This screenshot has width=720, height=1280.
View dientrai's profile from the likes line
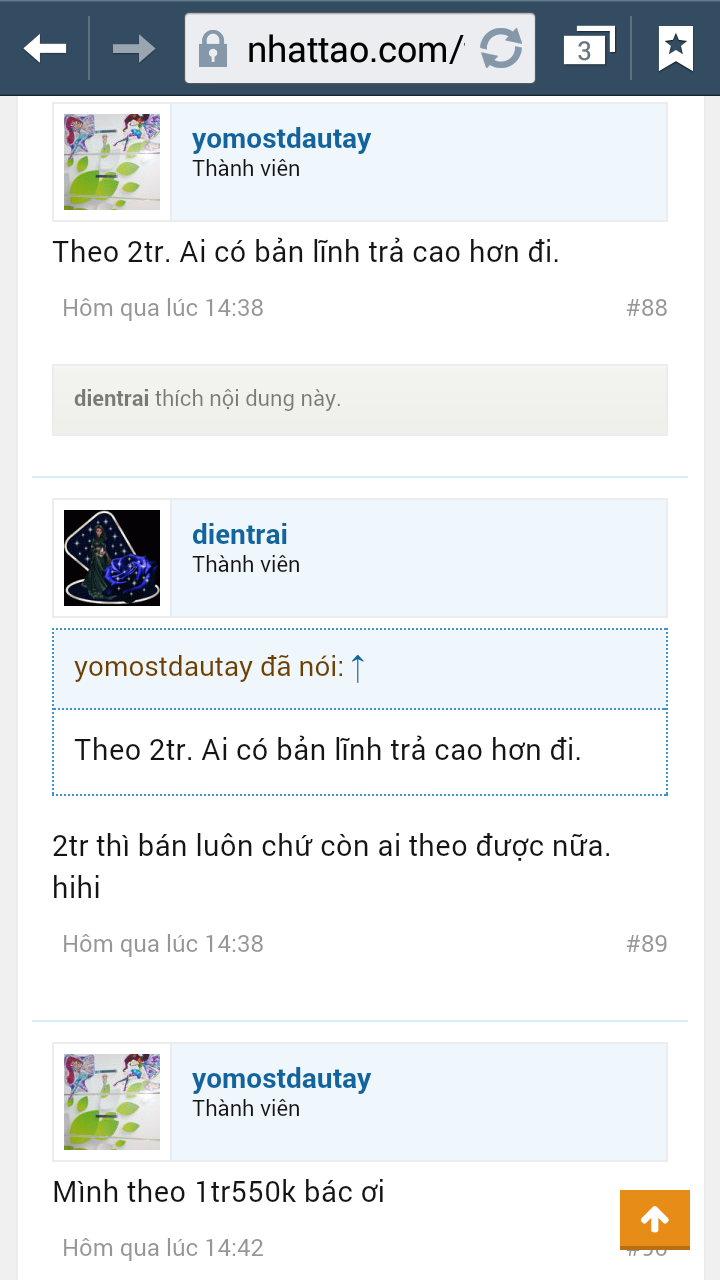(111, 399)
